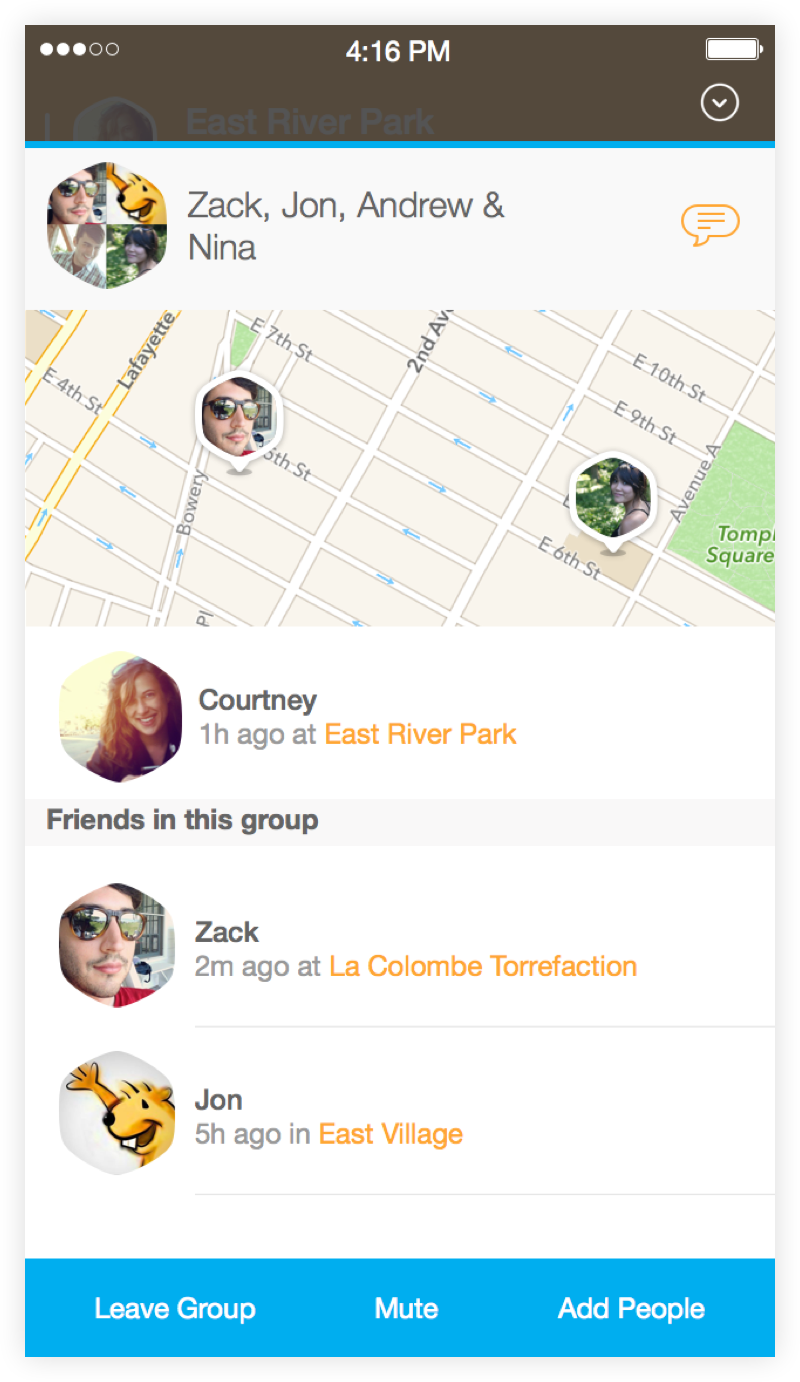Open the East River Park link
The image size is (800, 1382).
[420, 734]
